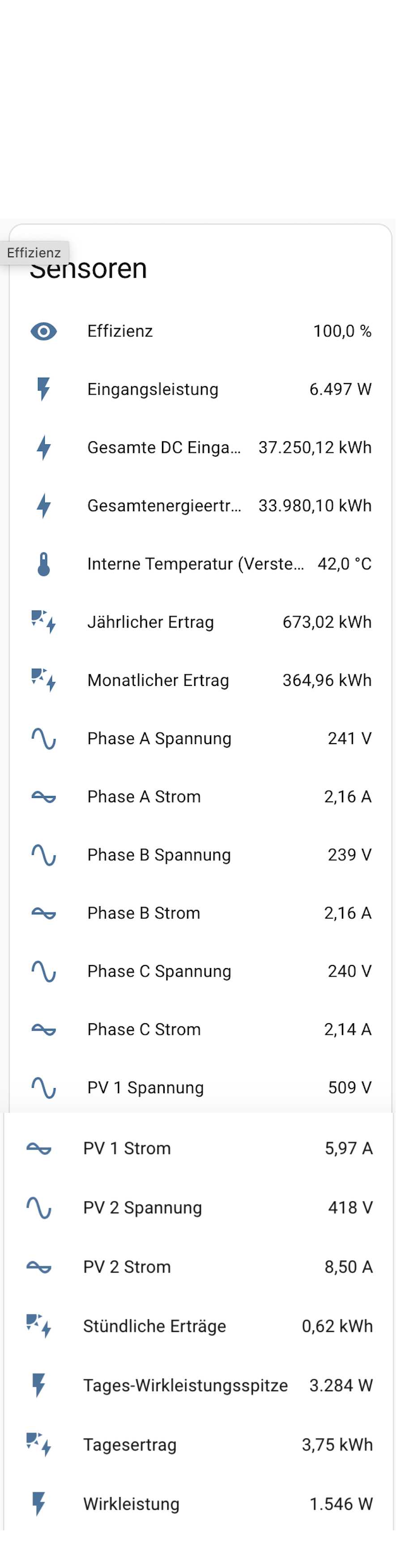View the Interne Temperatur sensor

coord(195,564)
